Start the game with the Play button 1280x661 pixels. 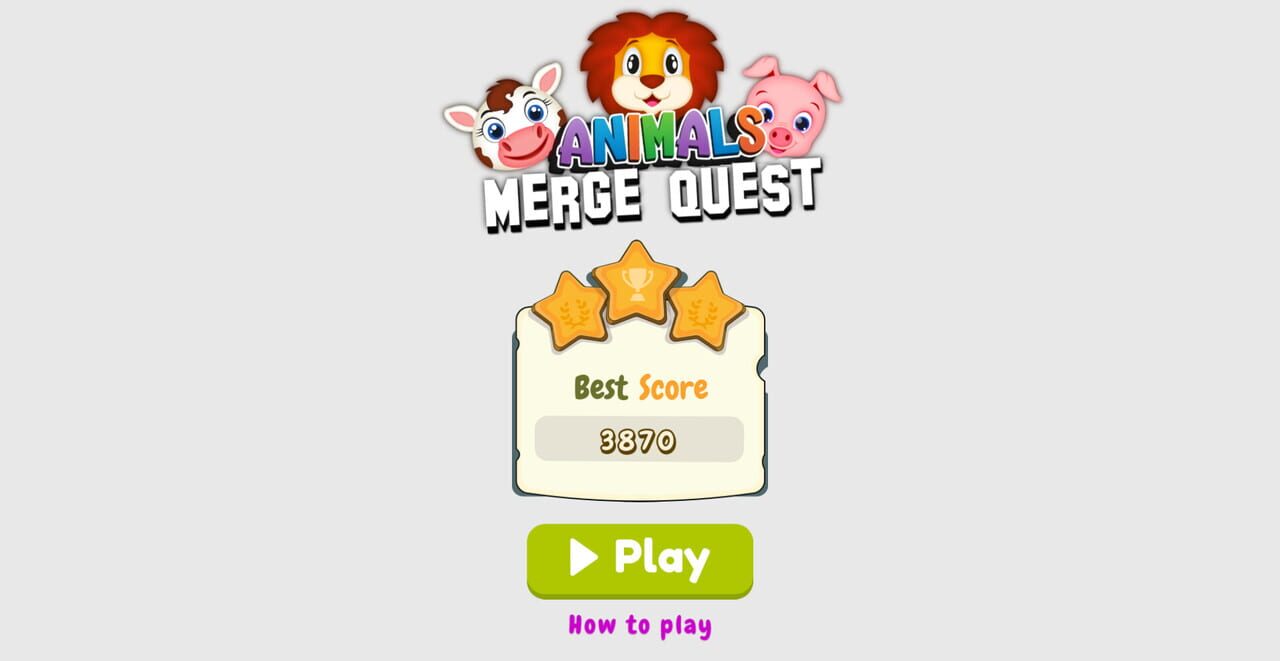(x=640, y=559)
